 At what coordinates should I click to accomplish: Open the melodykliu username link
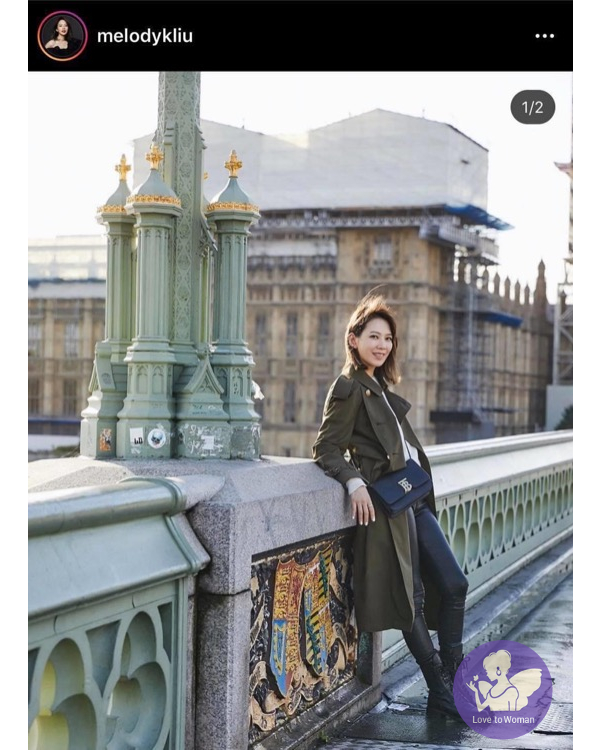coord(144,36)
